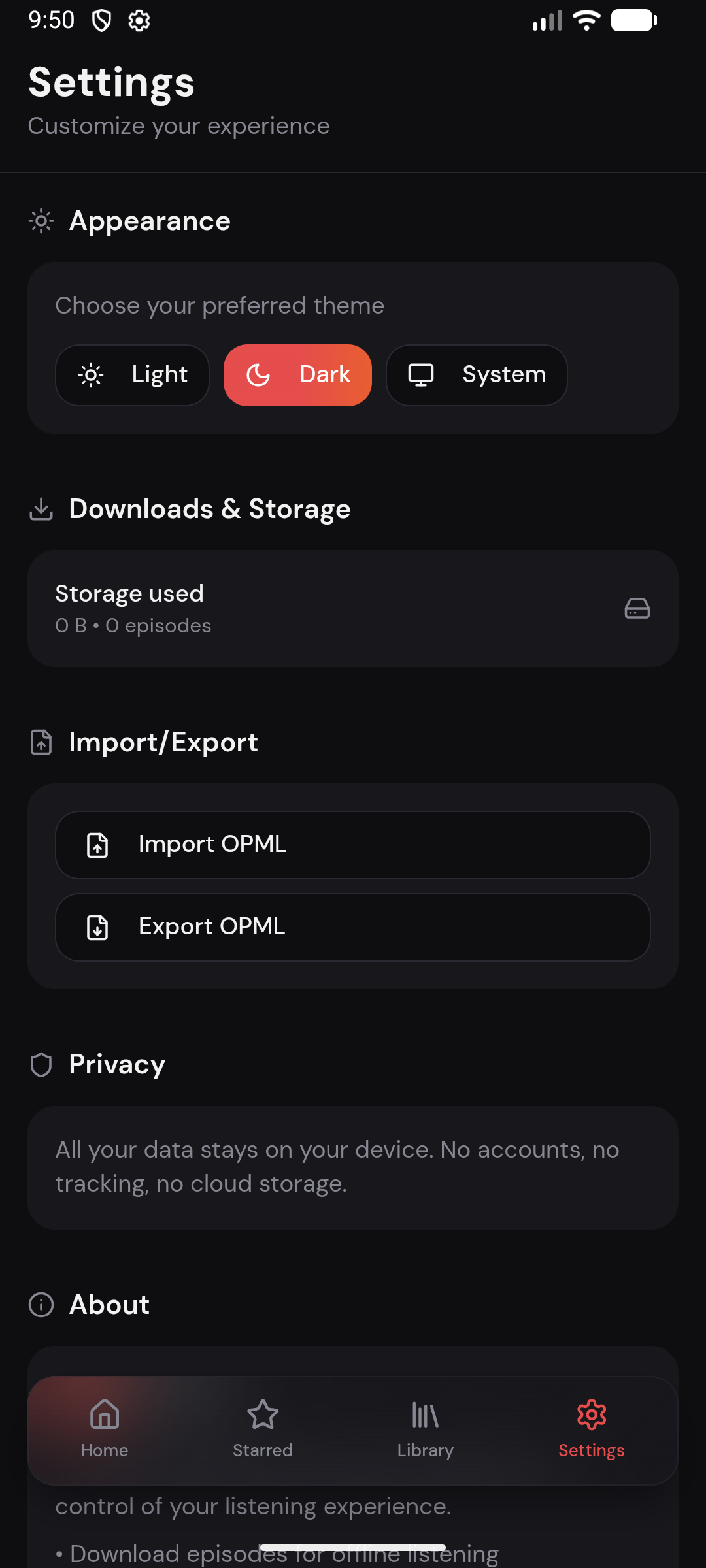The width and height of the screenshot is (706, 1568).
Task: Click the sun icon beside Appearance heading
Action: tap(41, 221)
